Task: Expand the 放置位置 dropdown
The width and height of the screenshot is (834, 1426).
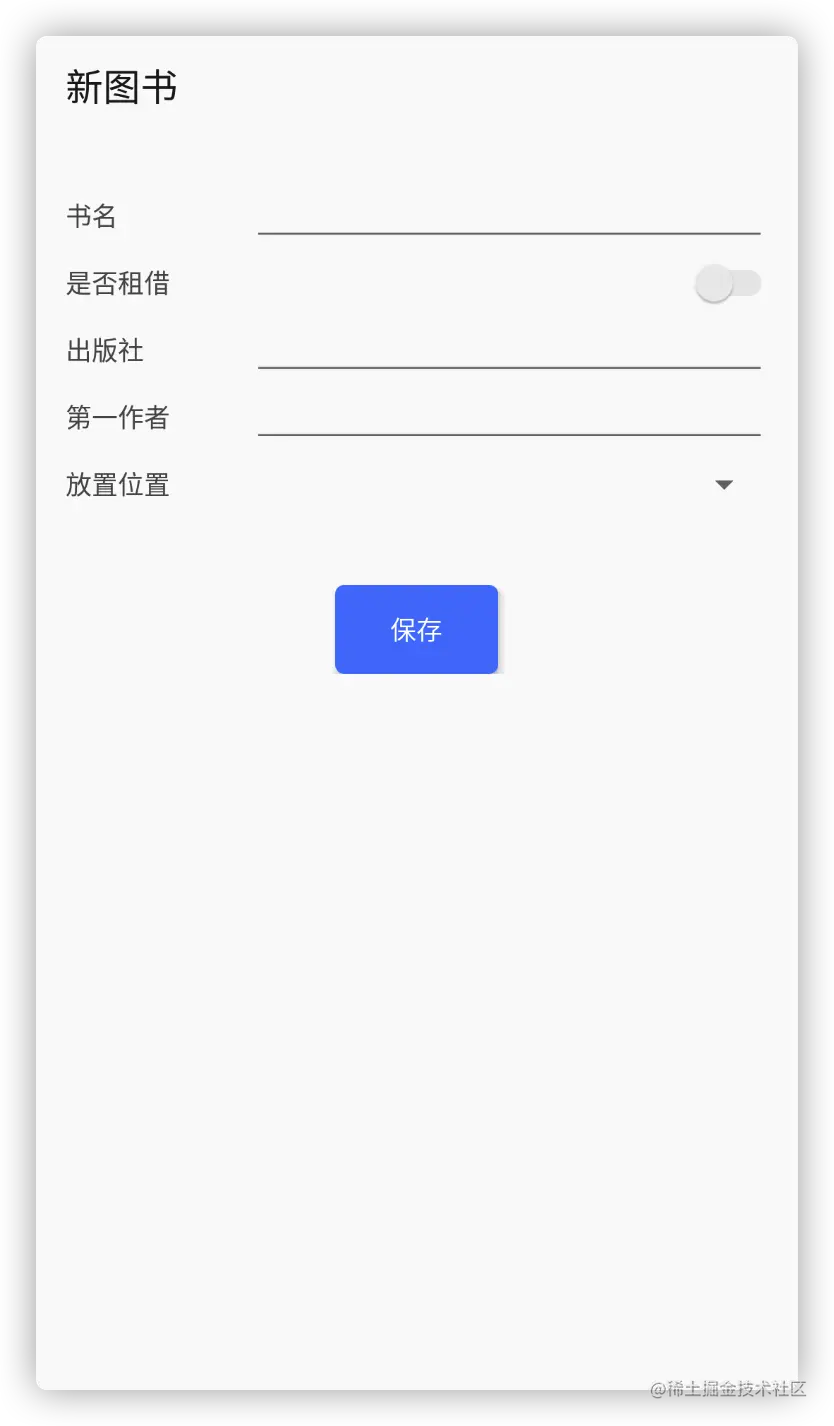Action: pyautogui.click(x=724, y=485)
